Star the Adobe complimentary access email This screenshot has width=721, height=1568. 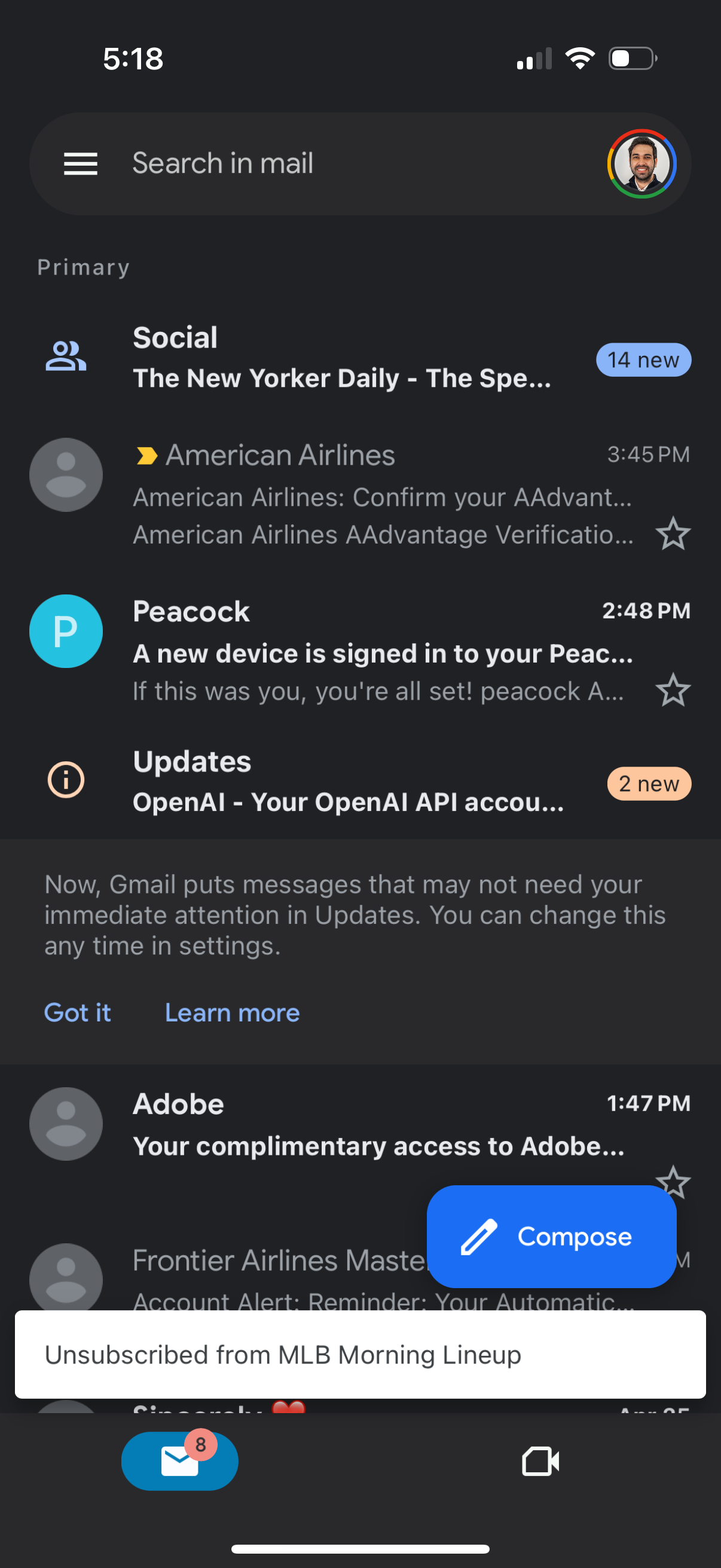pos(674,1181)
